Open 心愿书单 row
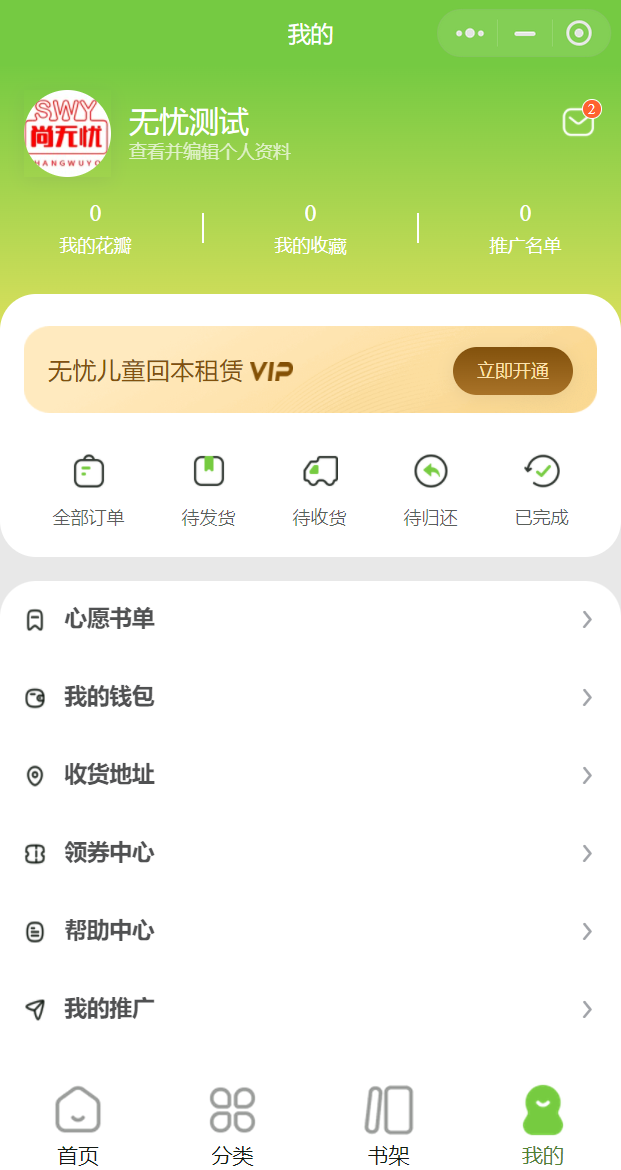The height and width of the screenshot is (1170, 621). point(310,619)
